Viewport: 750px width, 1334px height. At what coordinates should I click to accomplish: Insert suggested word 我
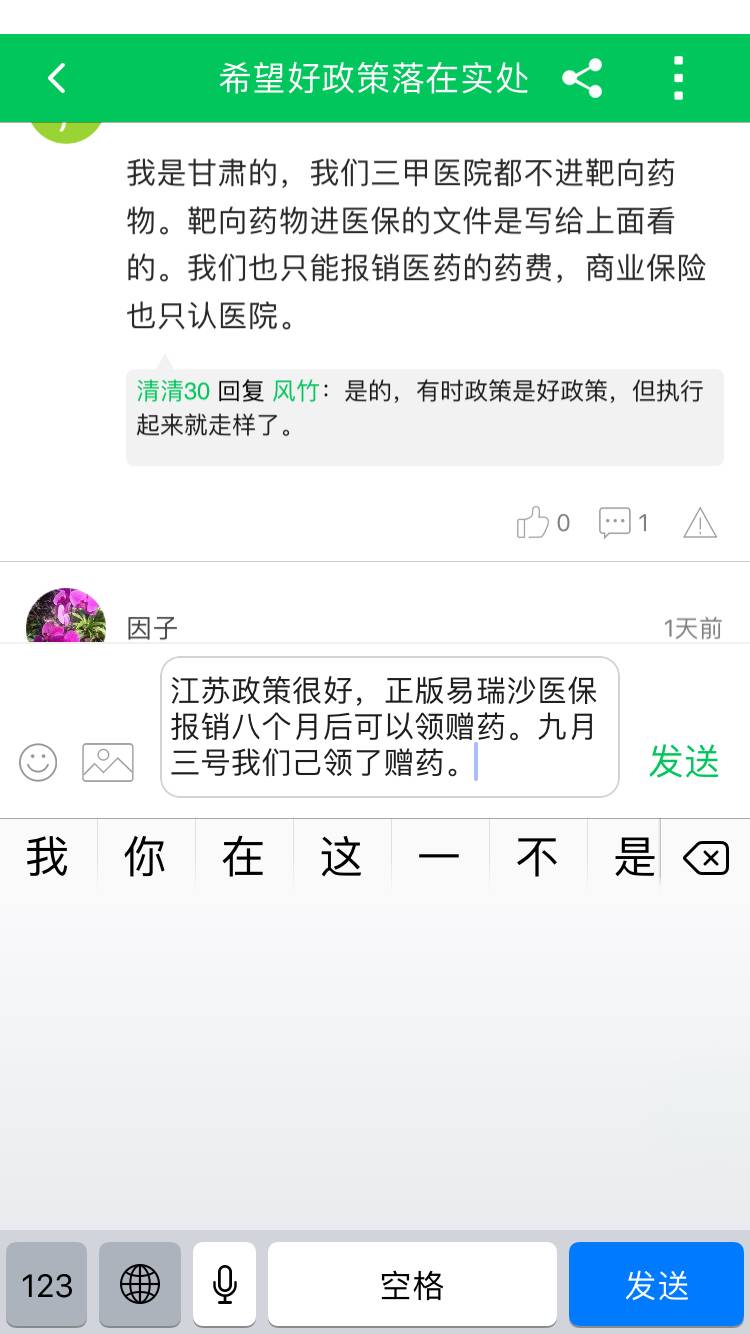point(47,858)
